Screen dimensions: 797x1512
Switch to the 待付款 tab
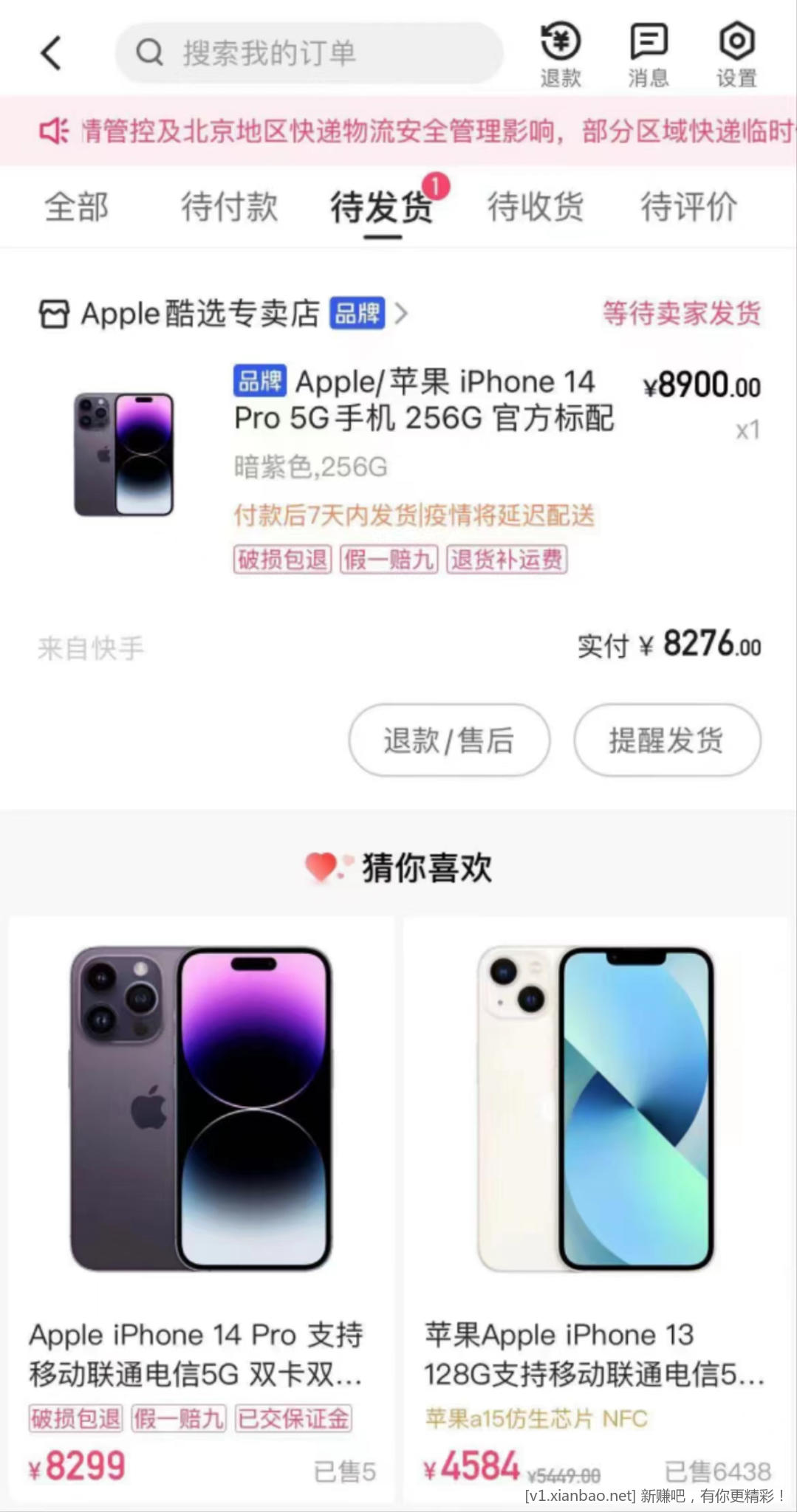229,207
